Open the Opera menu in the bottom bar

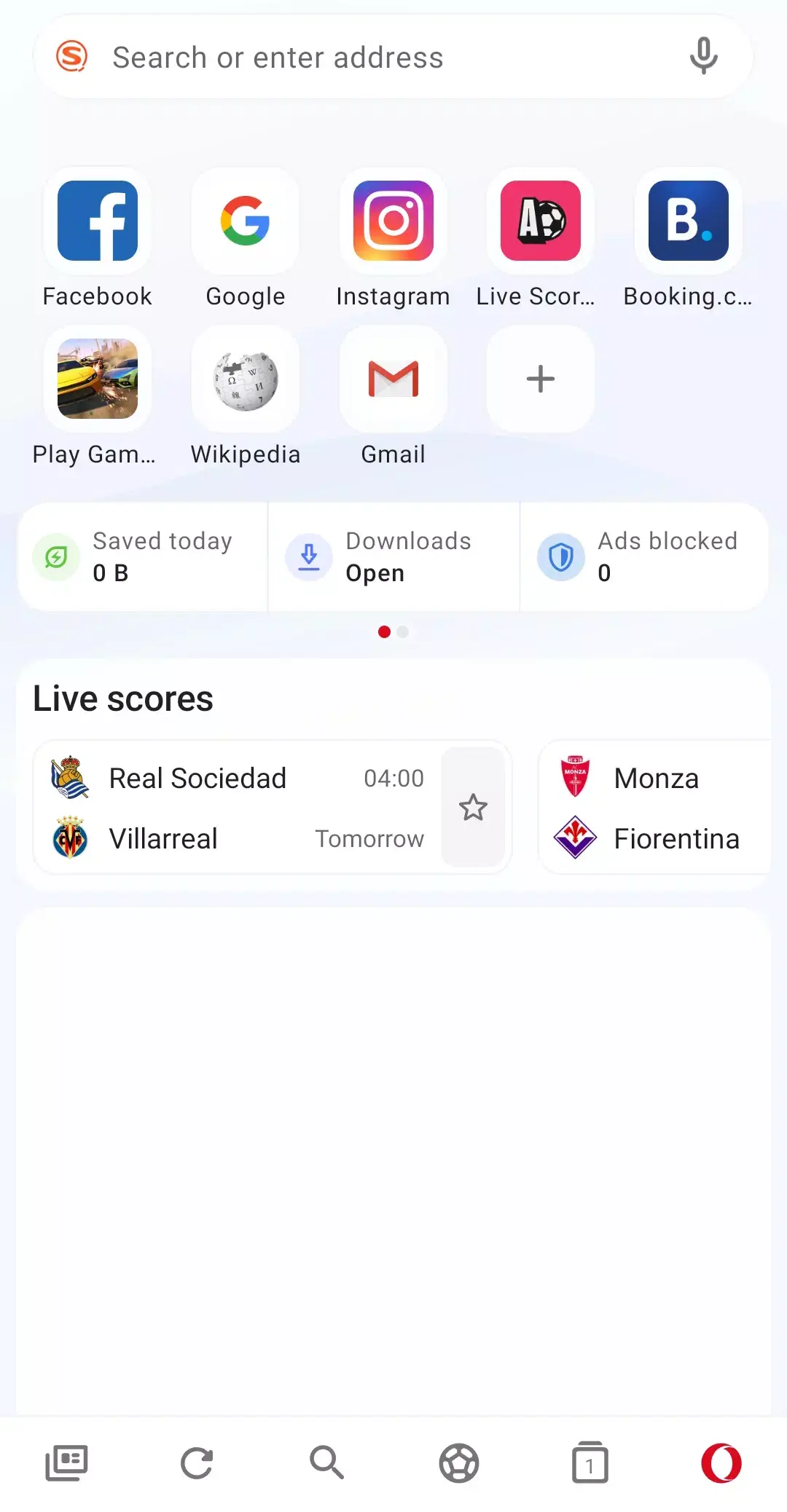pyautogui.click(x=721, y=1462)
